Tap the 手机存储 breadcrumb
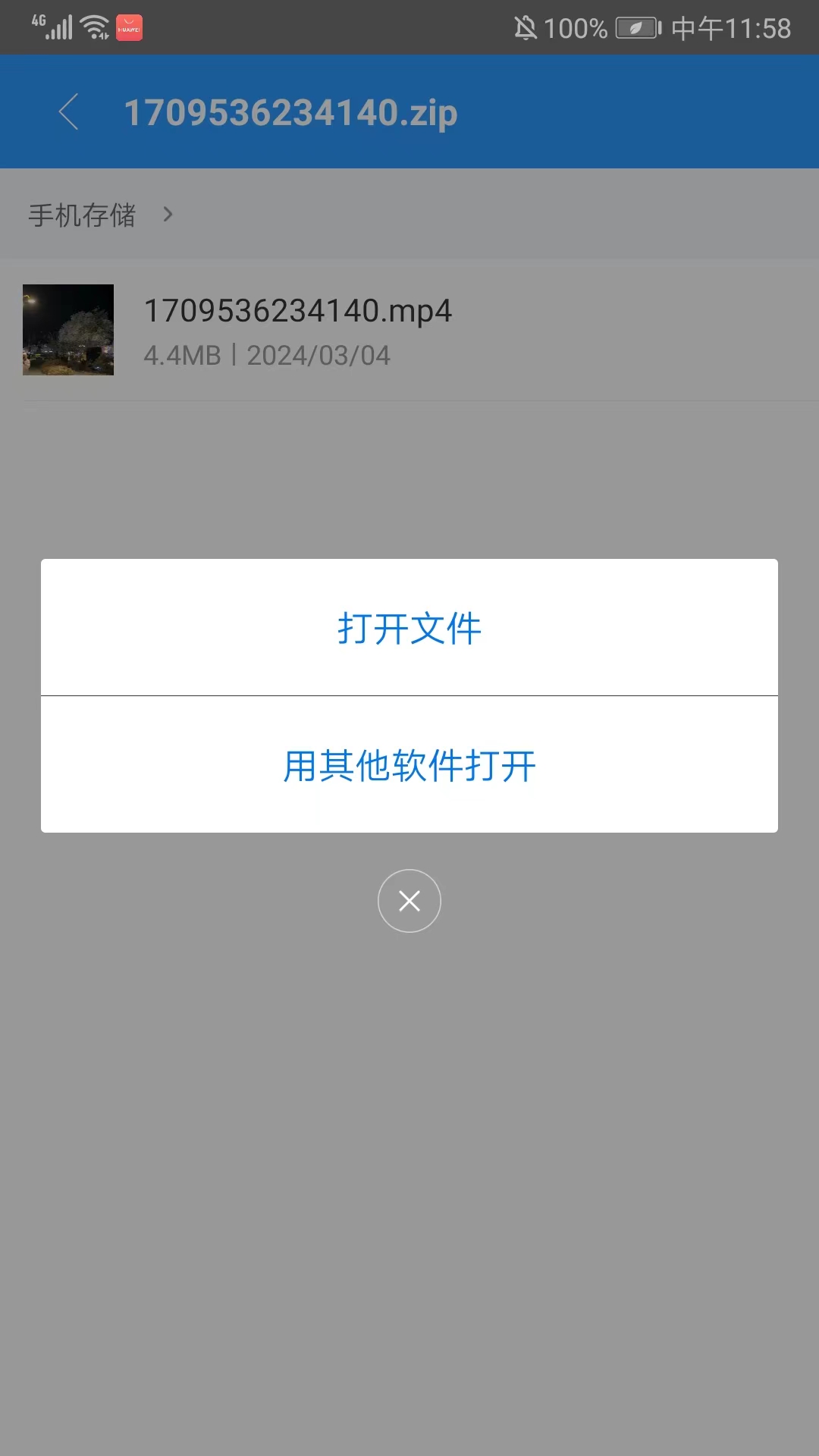The height and width of the screenshot is (1456, 819). coord(83,215)
